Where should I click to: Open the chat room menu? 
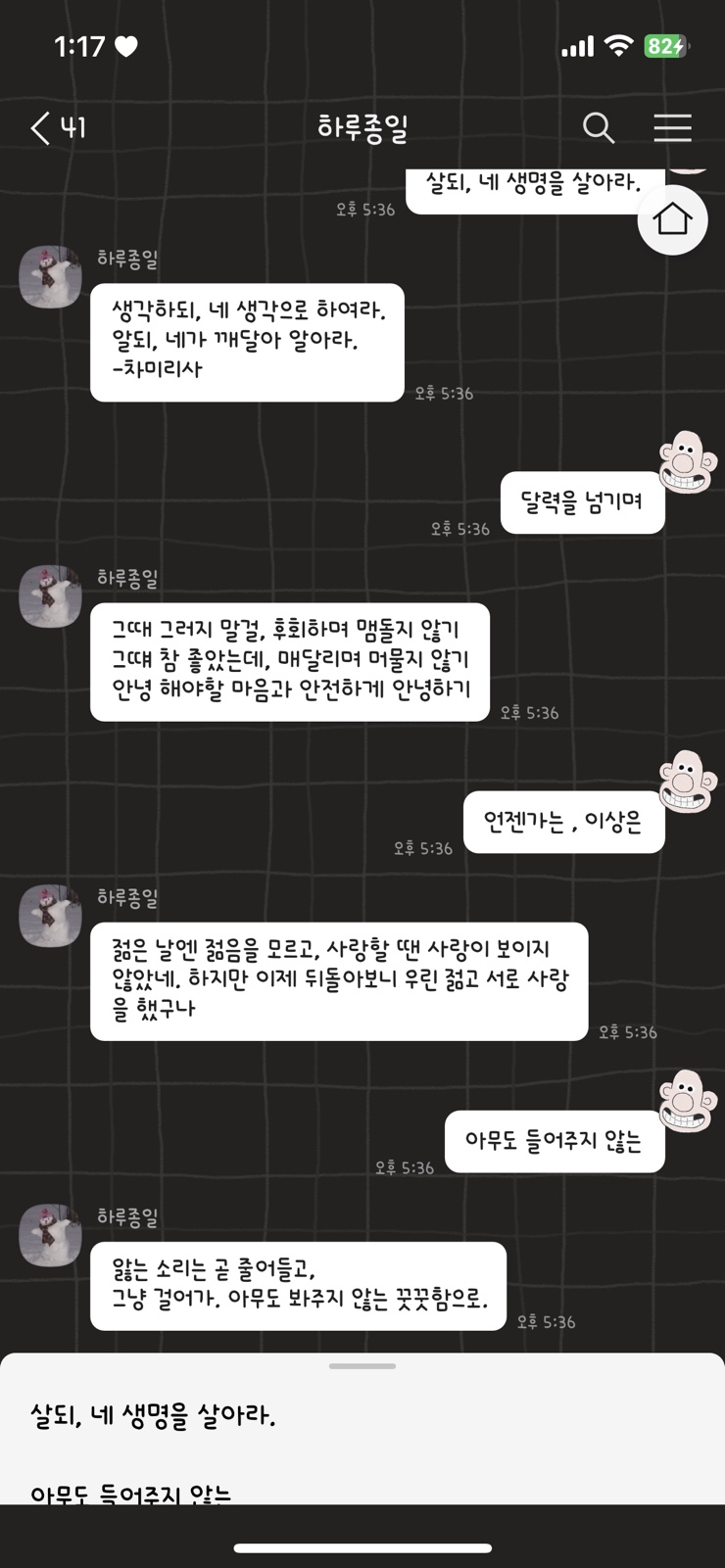pyautogui.click(x=672, y=128)
